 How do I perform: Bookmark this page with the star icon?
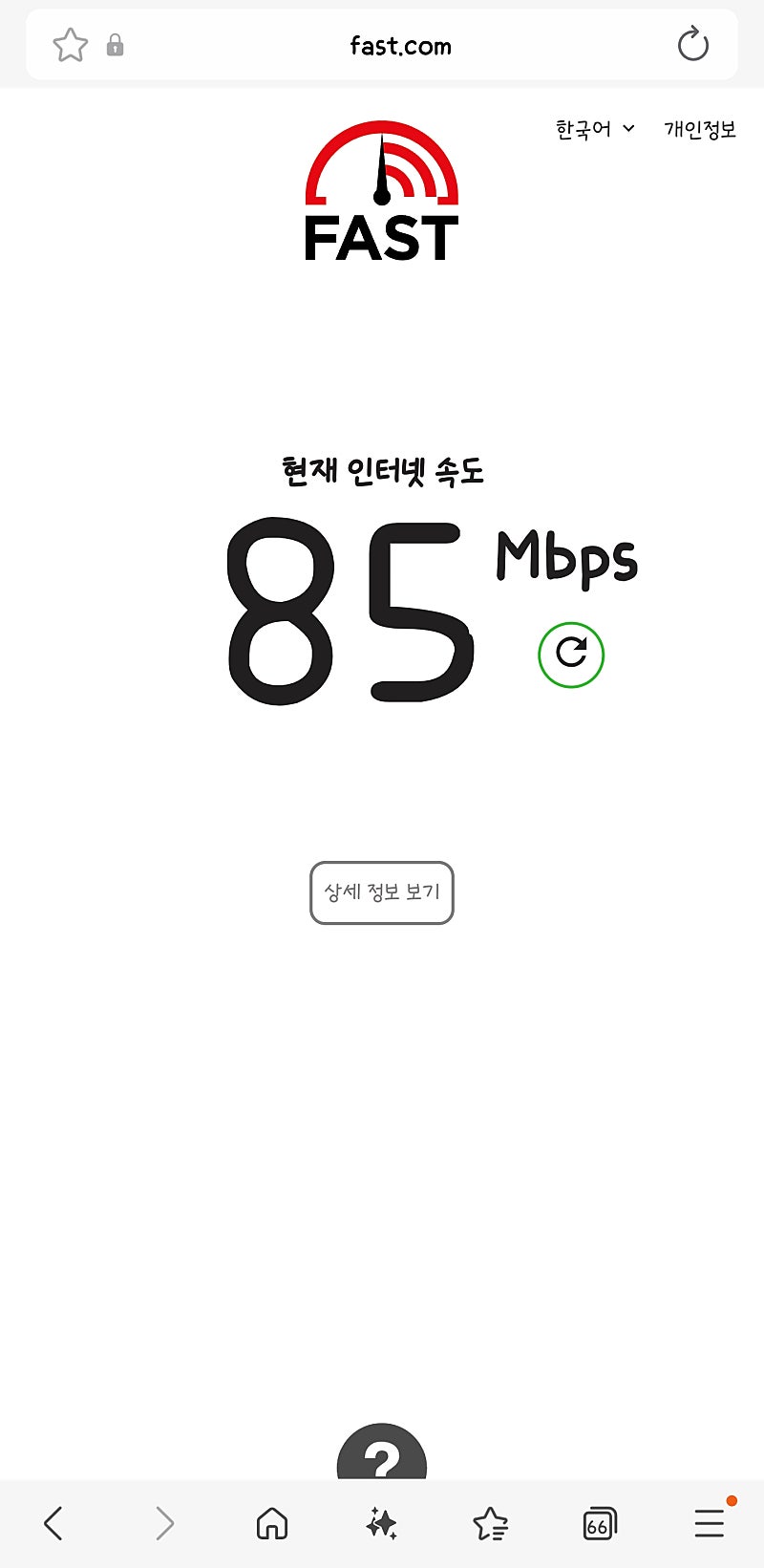pos(71,45)
